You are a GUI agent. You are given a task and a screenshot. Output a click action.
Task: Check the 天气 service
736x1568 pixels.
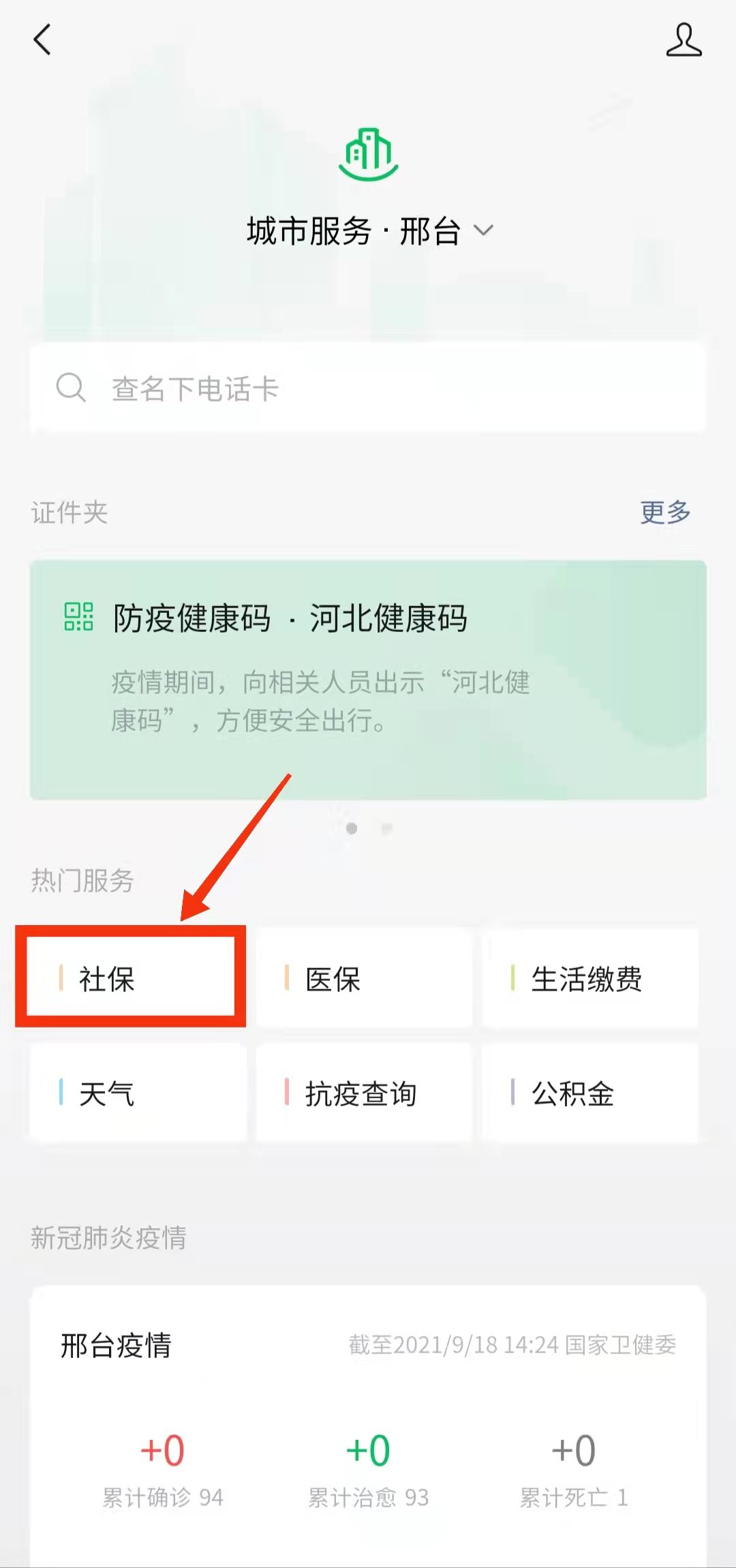coord(138,1094)
